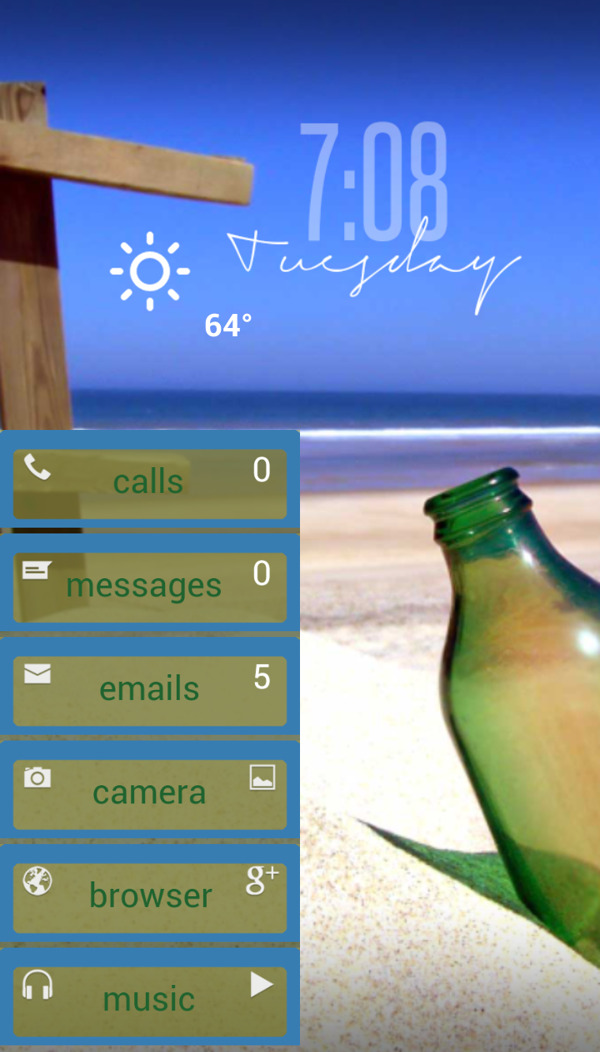Open the calls tile
Image resolution: width=600 pixels, height=1052 pixels.
(148, 482)
